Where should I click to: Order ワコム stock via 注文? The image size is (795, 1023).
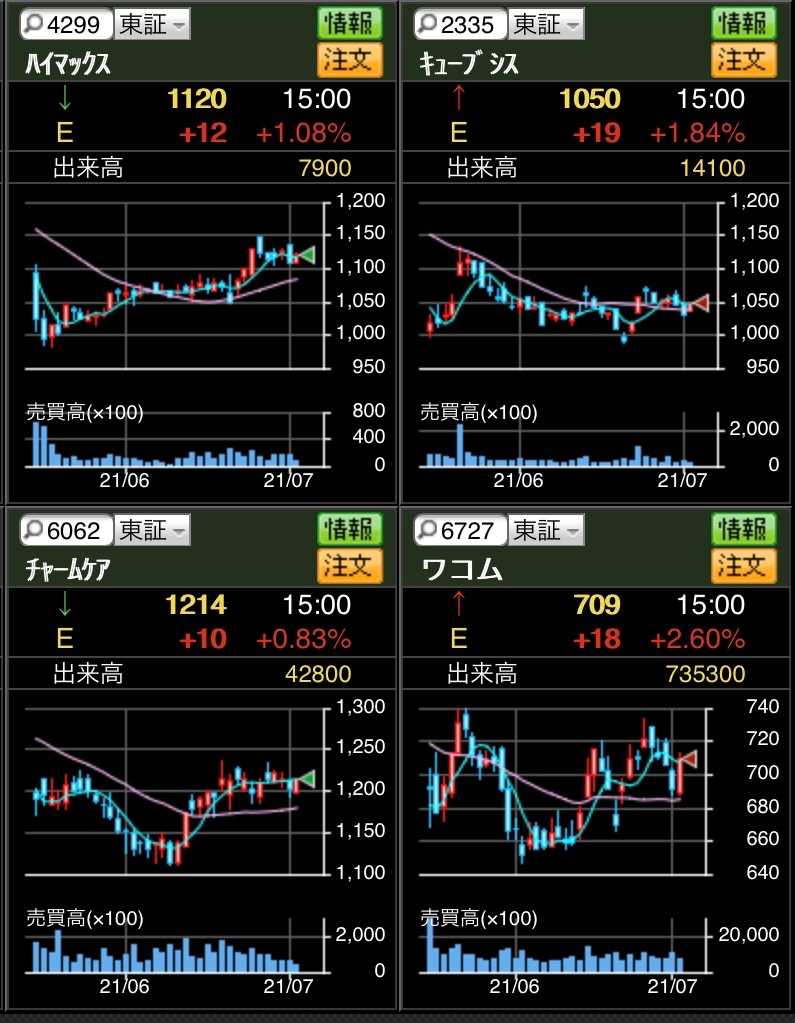[743, 566]
